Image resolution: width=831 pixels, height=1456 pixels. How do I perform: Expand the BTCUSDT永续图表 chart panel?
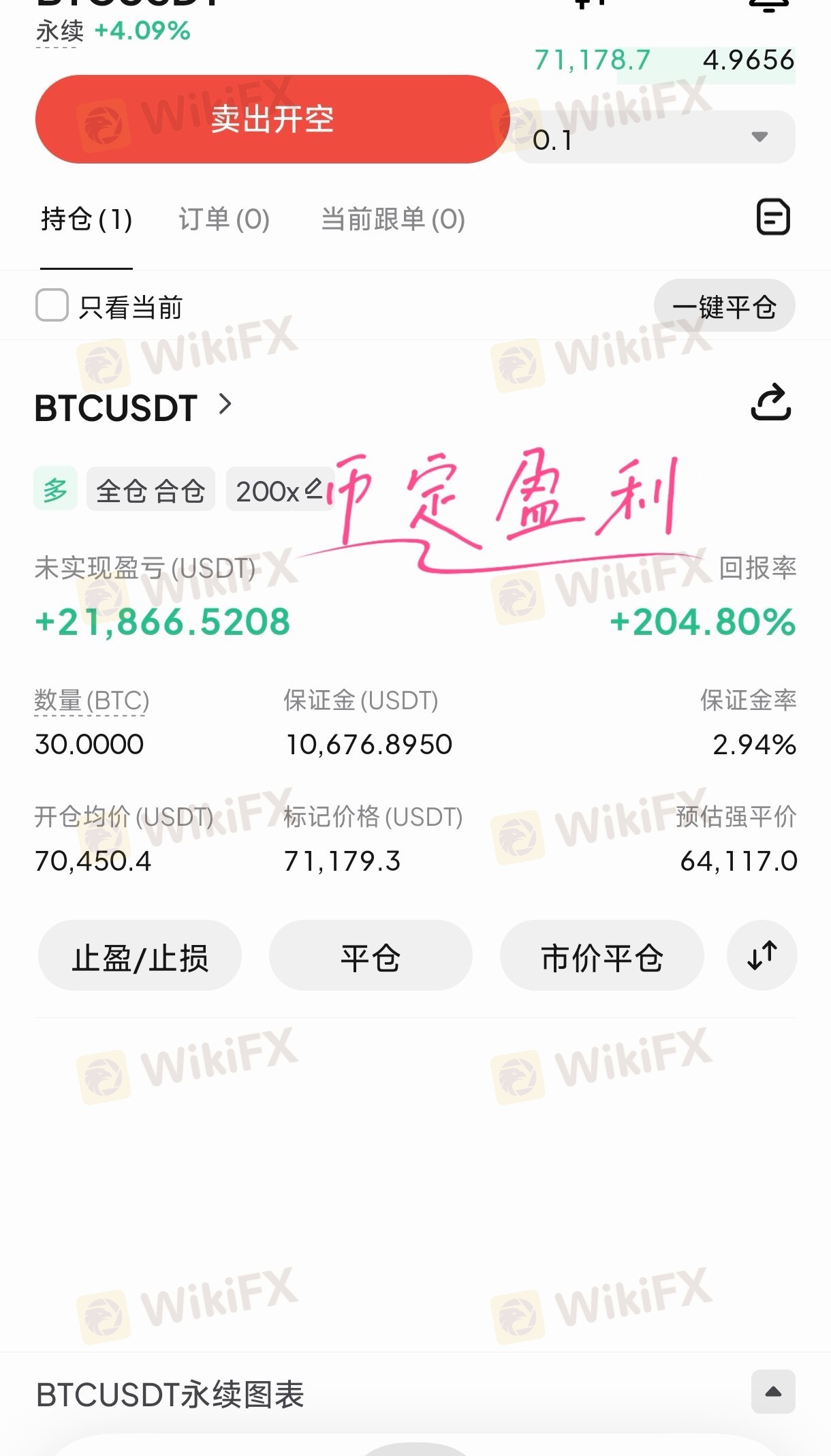pos(773,1391)
